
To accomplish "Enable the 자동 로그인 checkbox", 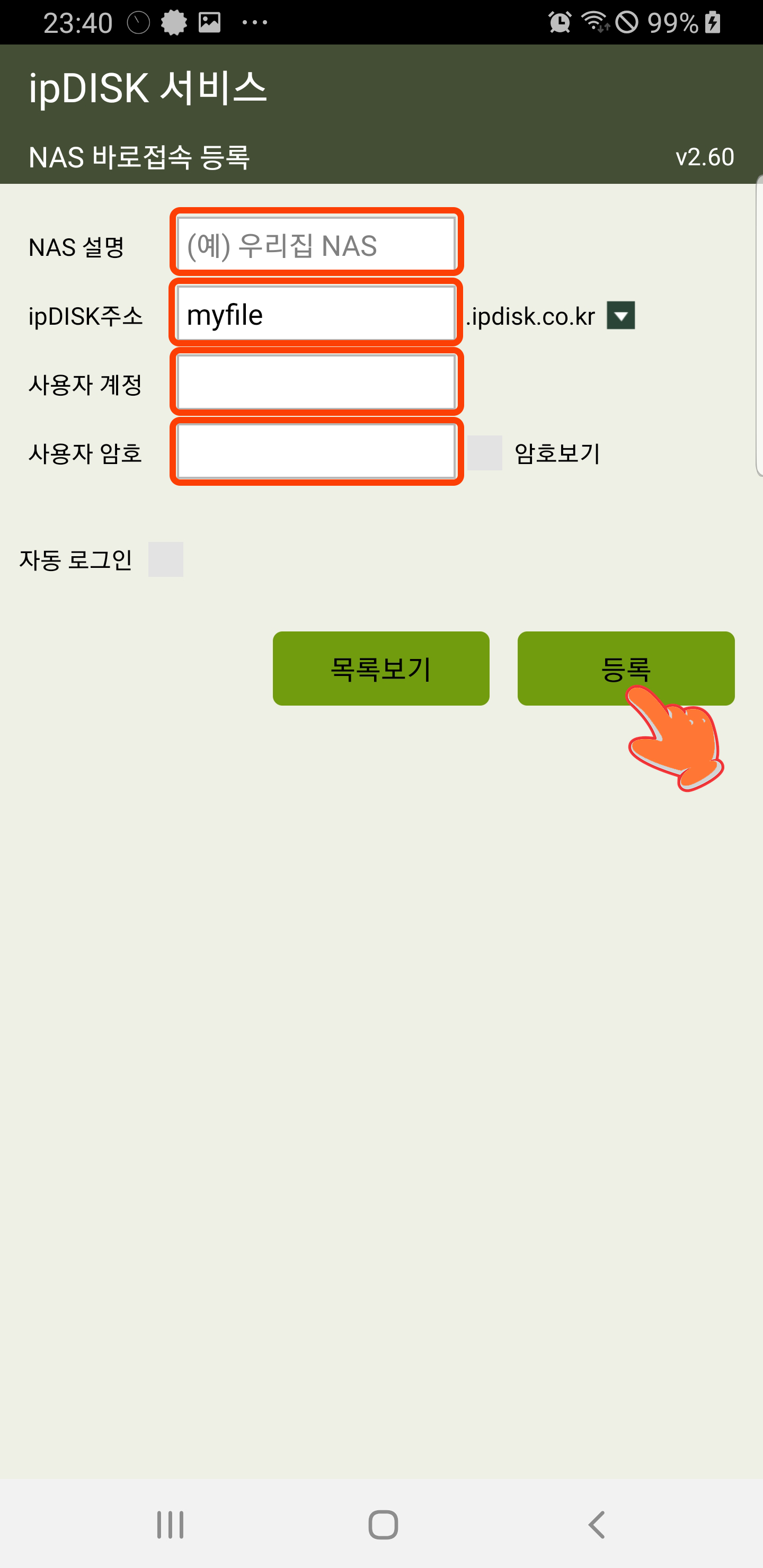I will tap(166, 559).
